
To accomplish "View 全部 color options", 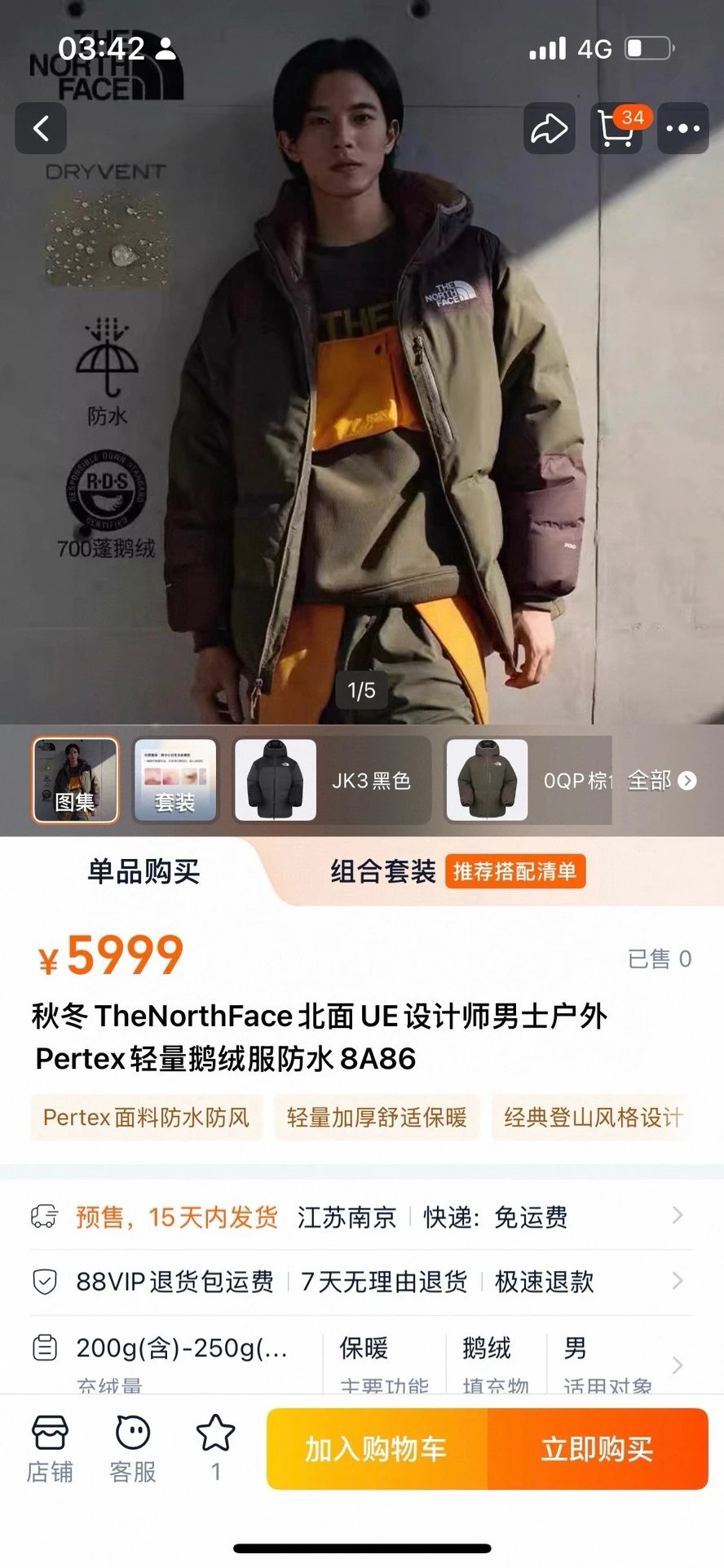I will pos(662,781).
